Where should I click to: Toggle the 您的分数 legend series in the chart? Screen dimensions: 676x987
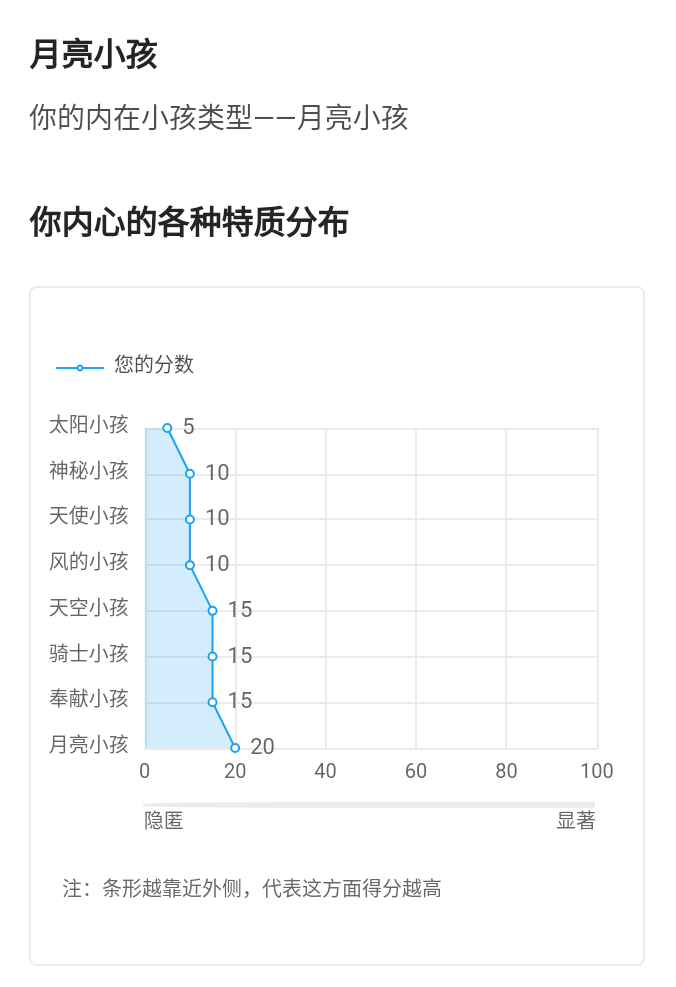point(125,365)
